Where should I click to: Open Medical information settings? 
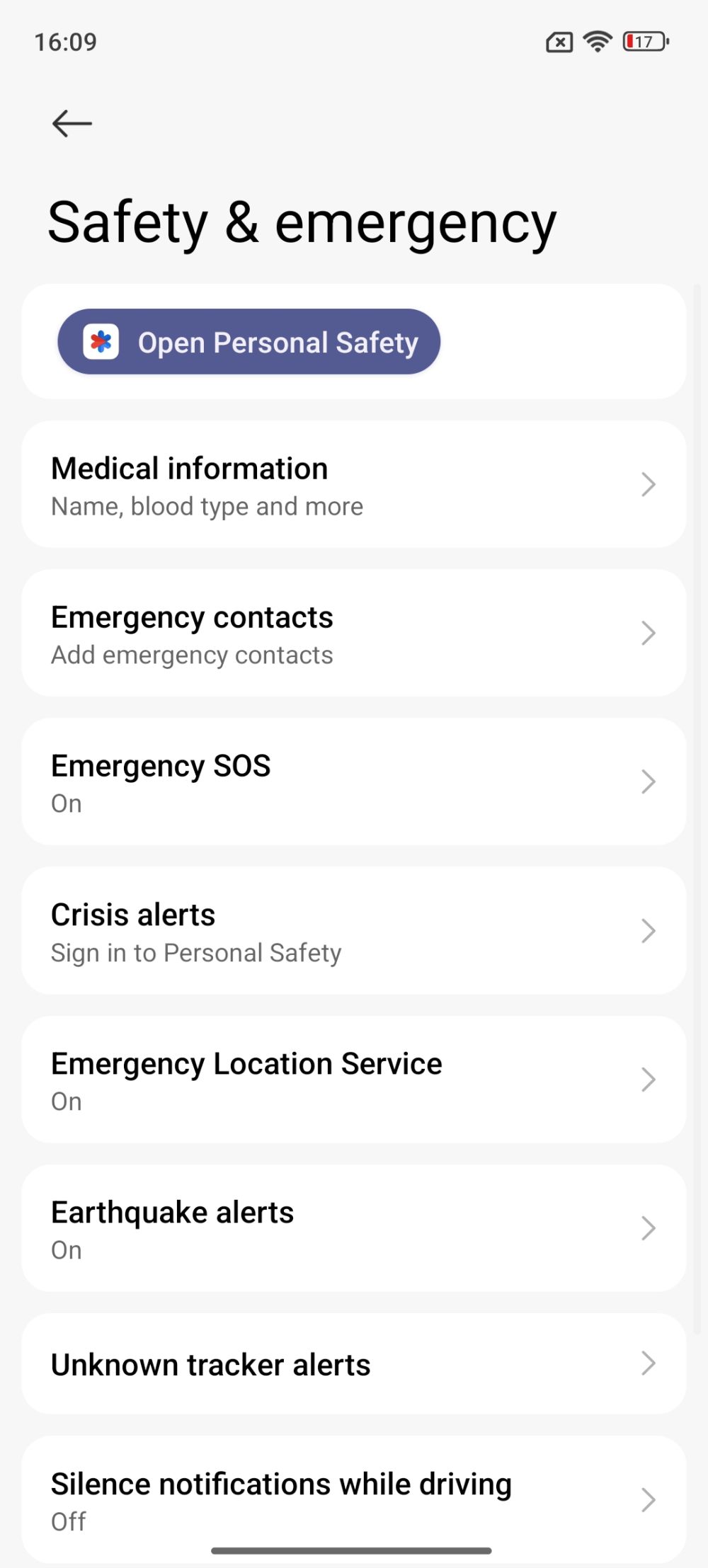353,485
